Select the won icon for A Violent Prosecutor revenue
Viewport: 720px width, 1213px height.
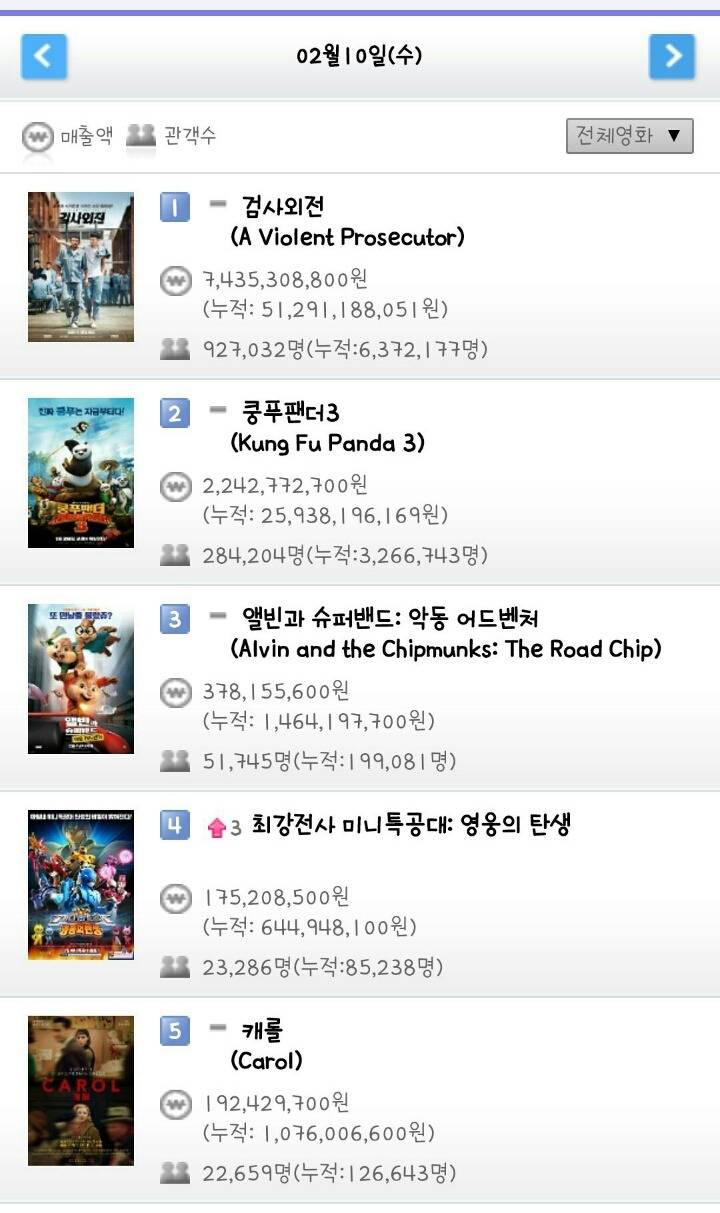(x=175, y=281)
